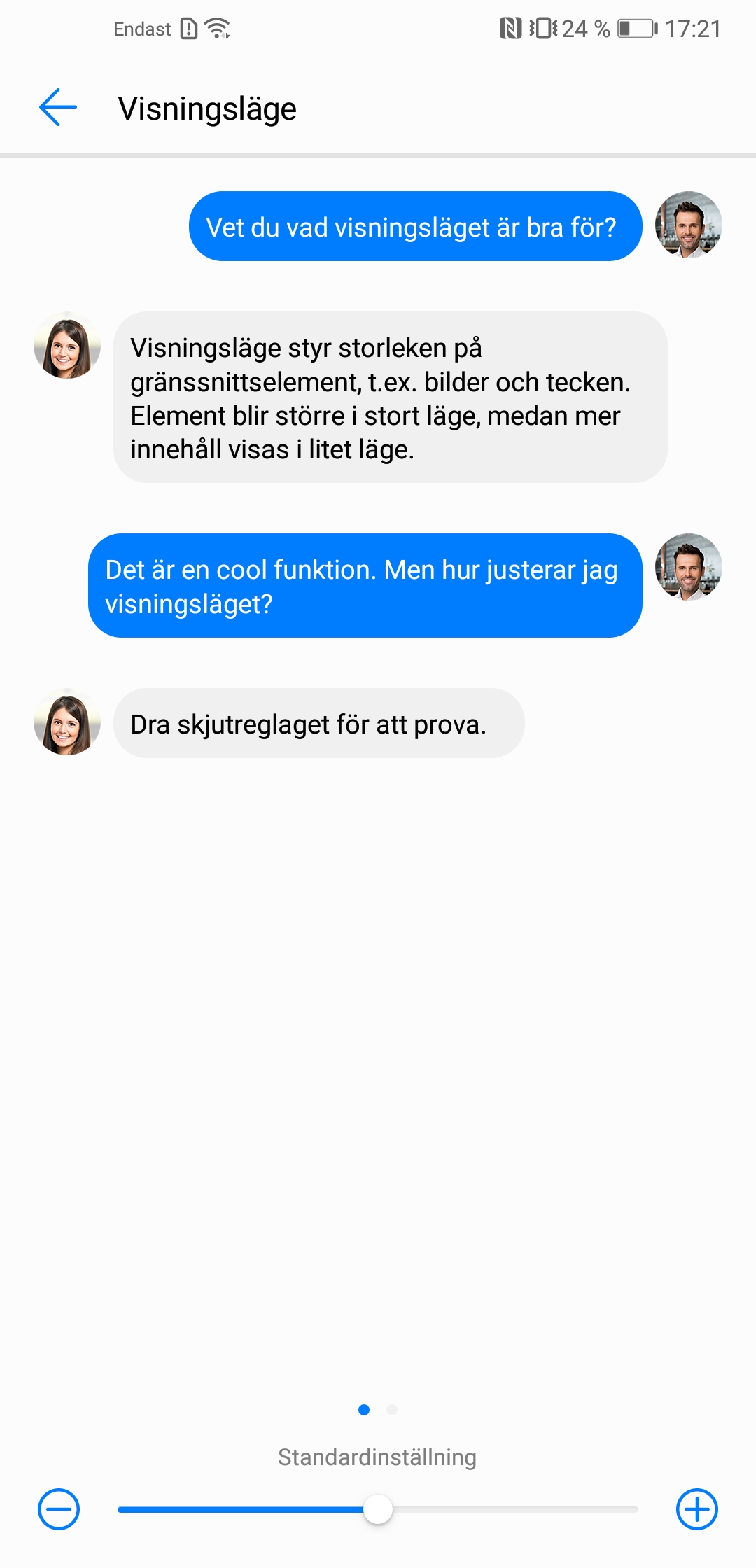Select the second preview page dot
This screenshot has height=1568, width=756.
[392, 1410]
